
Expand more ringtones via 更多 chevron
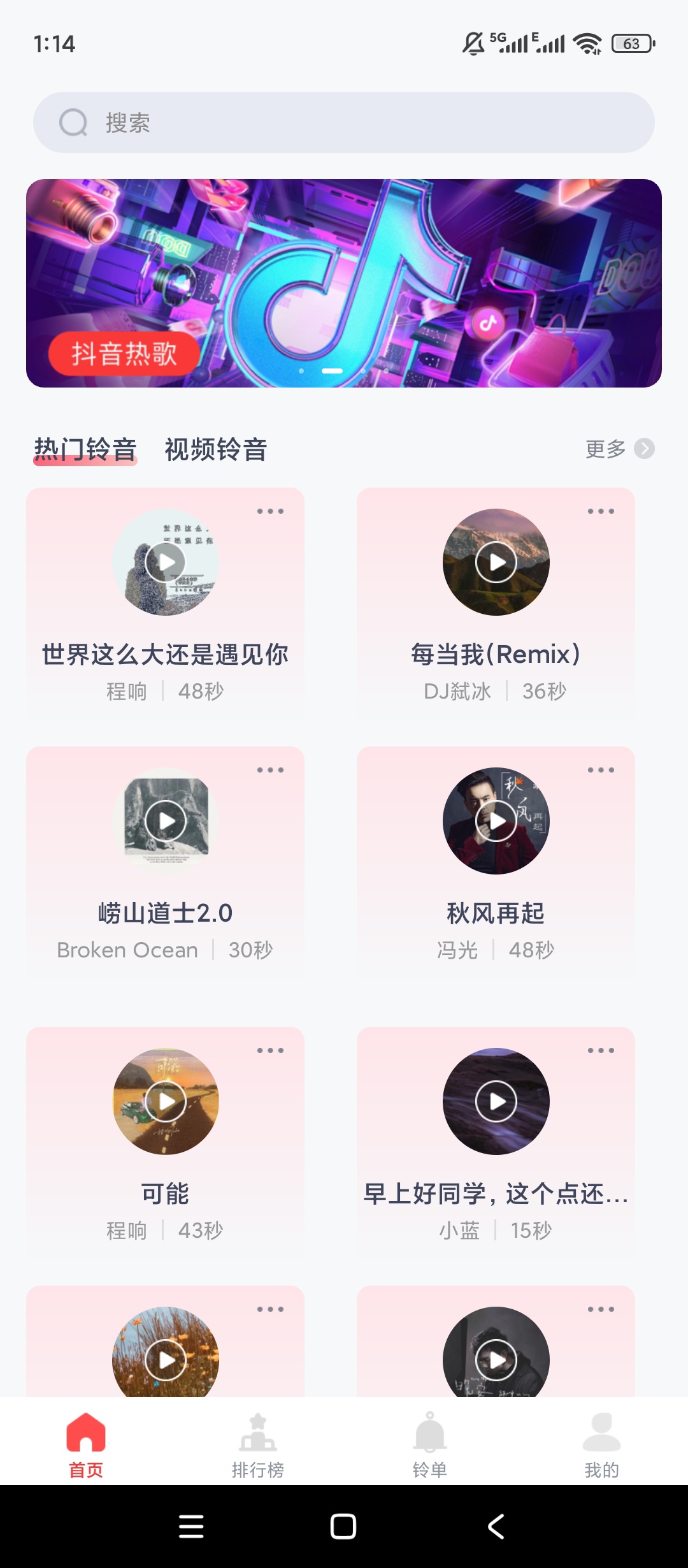pyautogui.click(x=643, y=449)
